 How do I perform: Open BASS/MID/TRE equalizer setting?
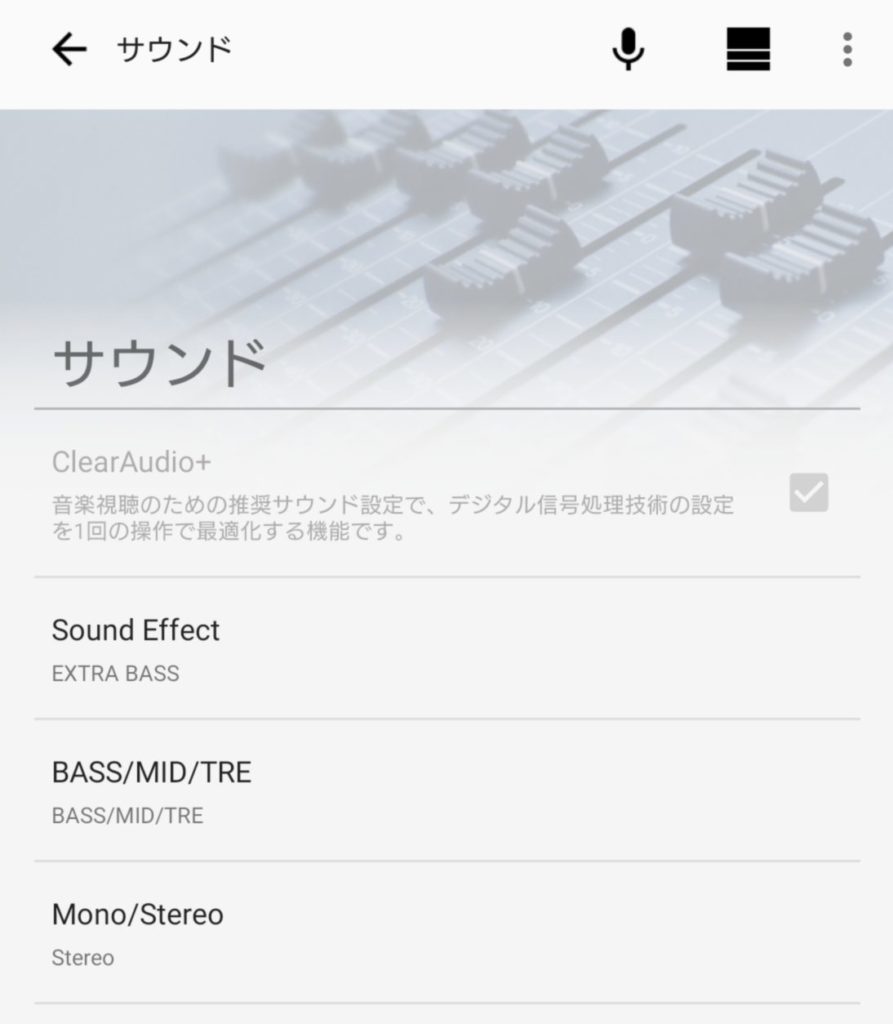pos(446,790)
